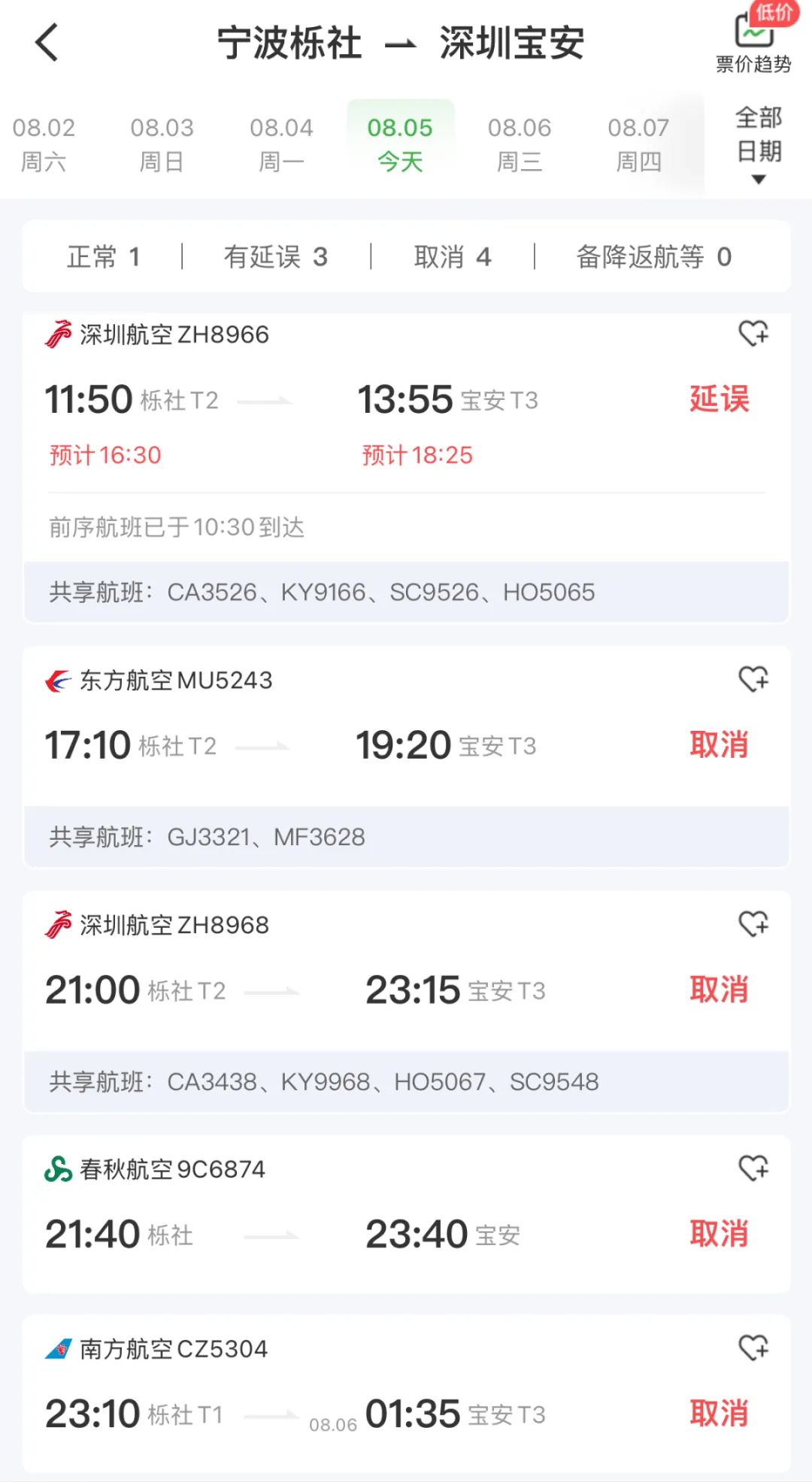Filter by 备降返航等 status
Screen dimensions: 812x1482
pos(653,257)
